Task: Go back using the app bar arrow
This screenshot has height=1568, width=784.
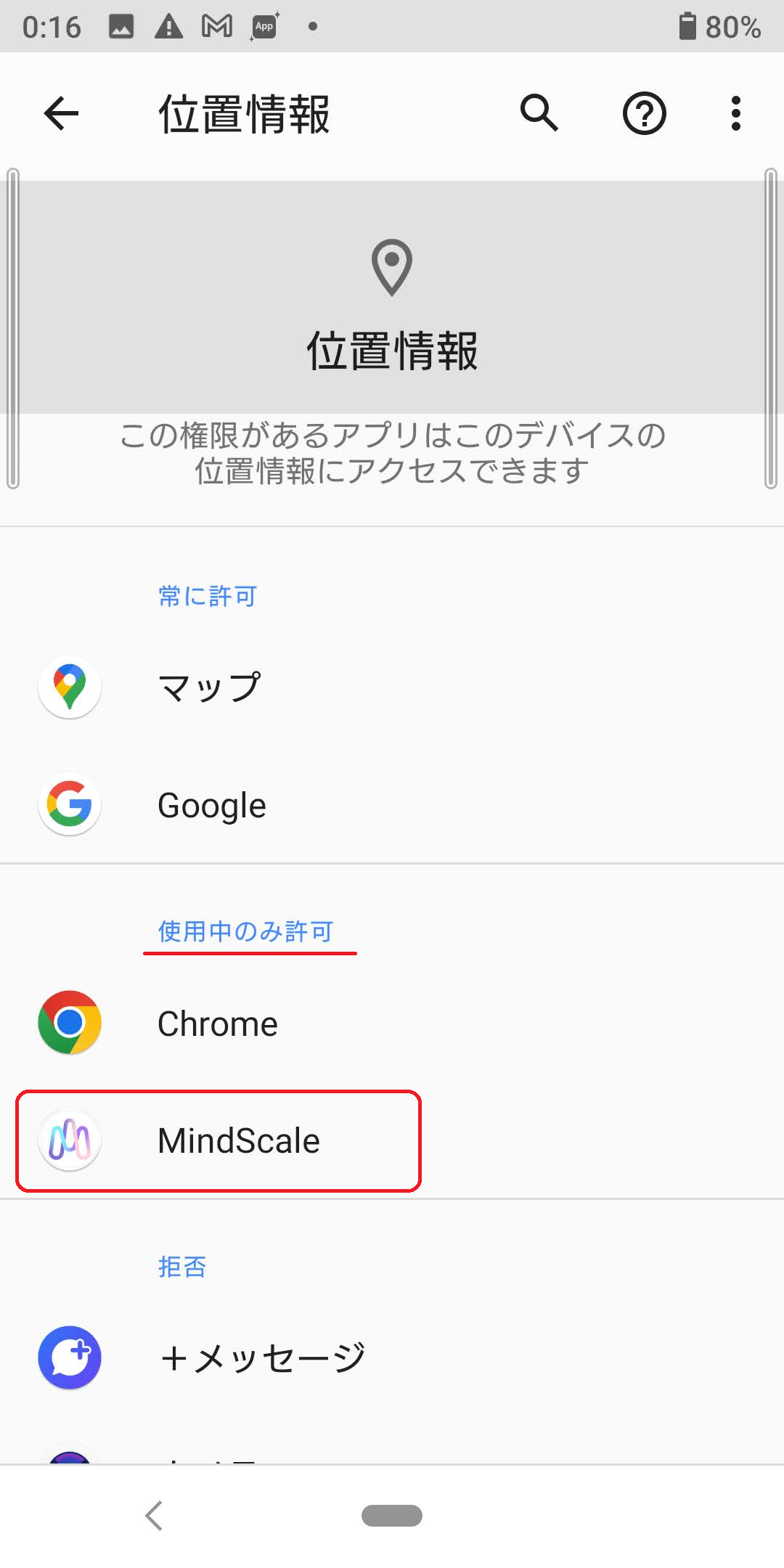Action: (x=61, y=114)
